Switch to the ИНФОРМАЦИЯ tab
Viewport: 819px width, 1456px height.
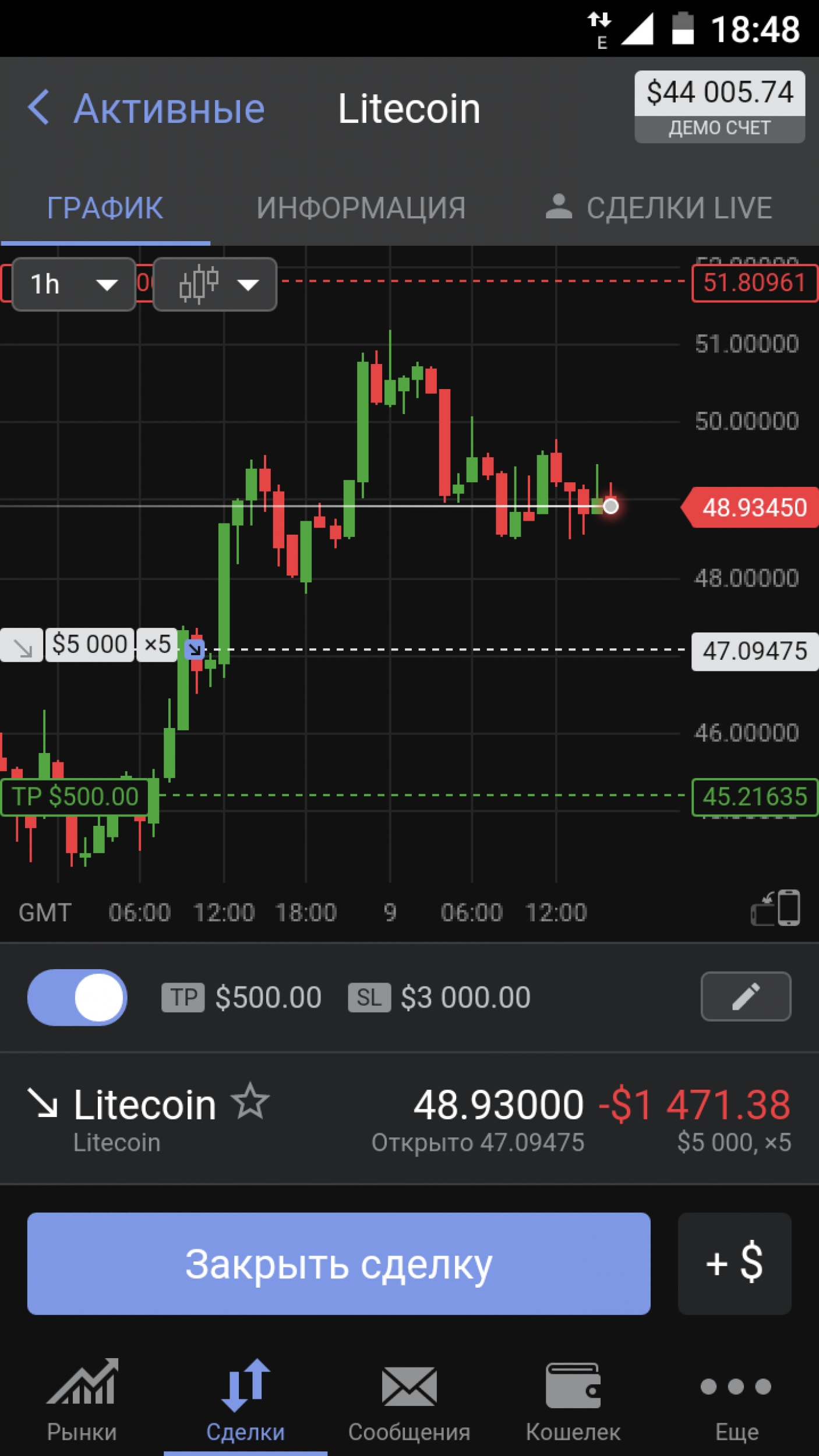point(361,208)
